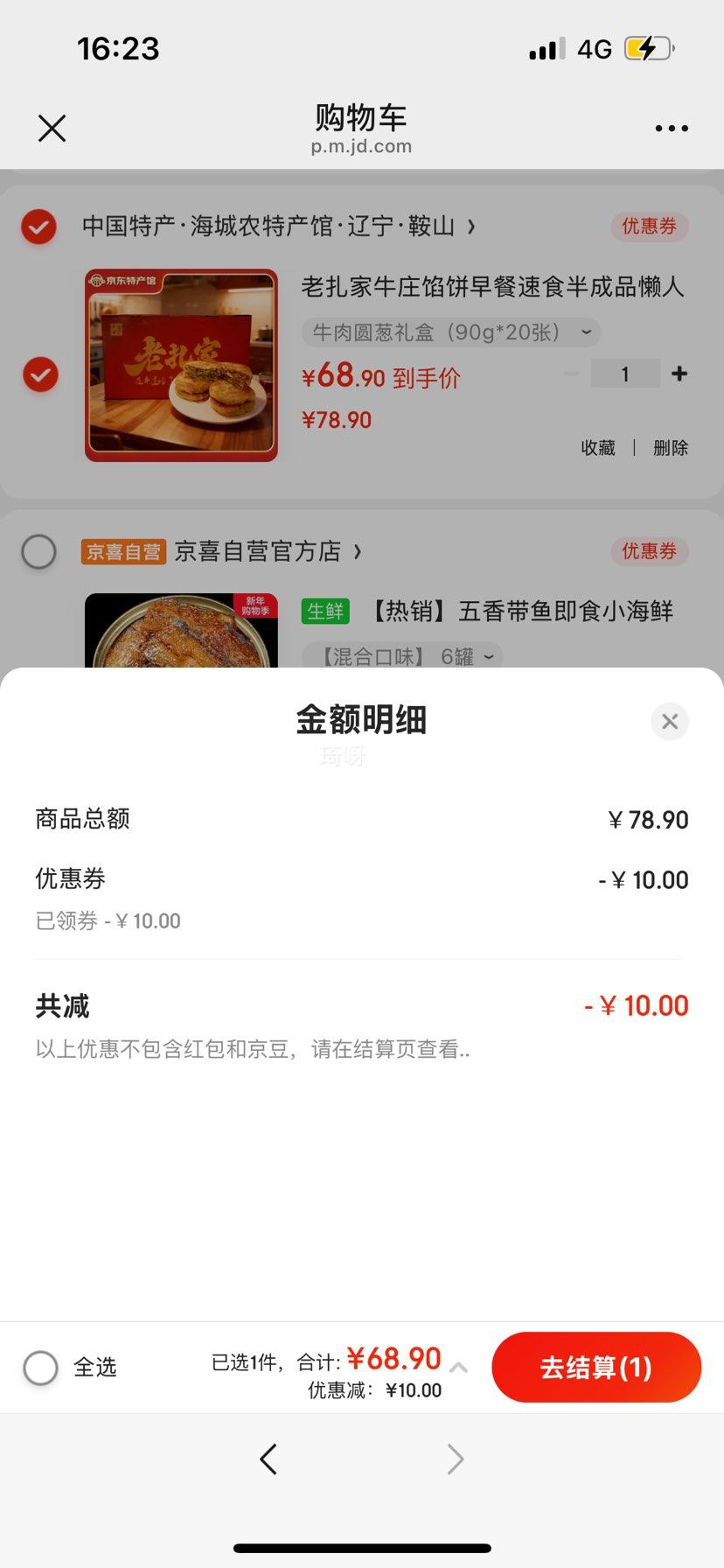Tap the back navigation arrow at the bottom
Image resolution: width=724 pixels, height=1568 pixels.
(x=269, y=1459)
